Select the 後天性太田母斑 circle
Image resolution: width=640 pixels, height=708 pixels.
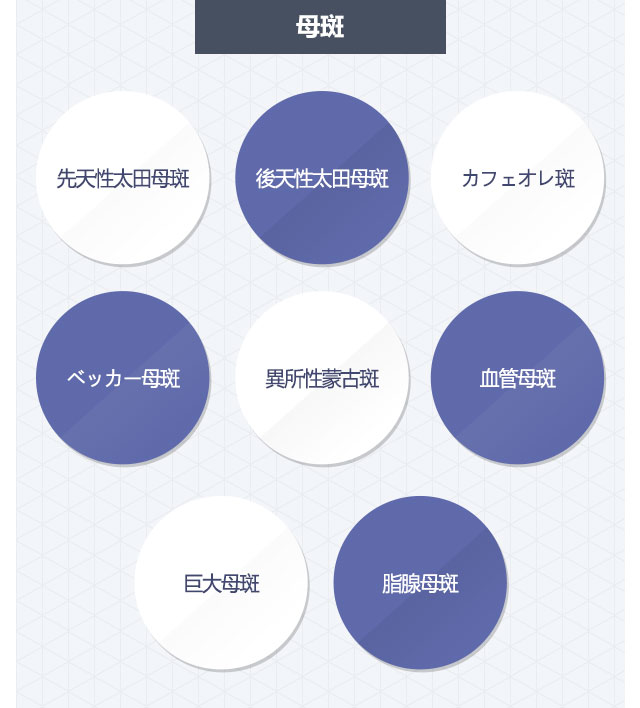(321, 178)
